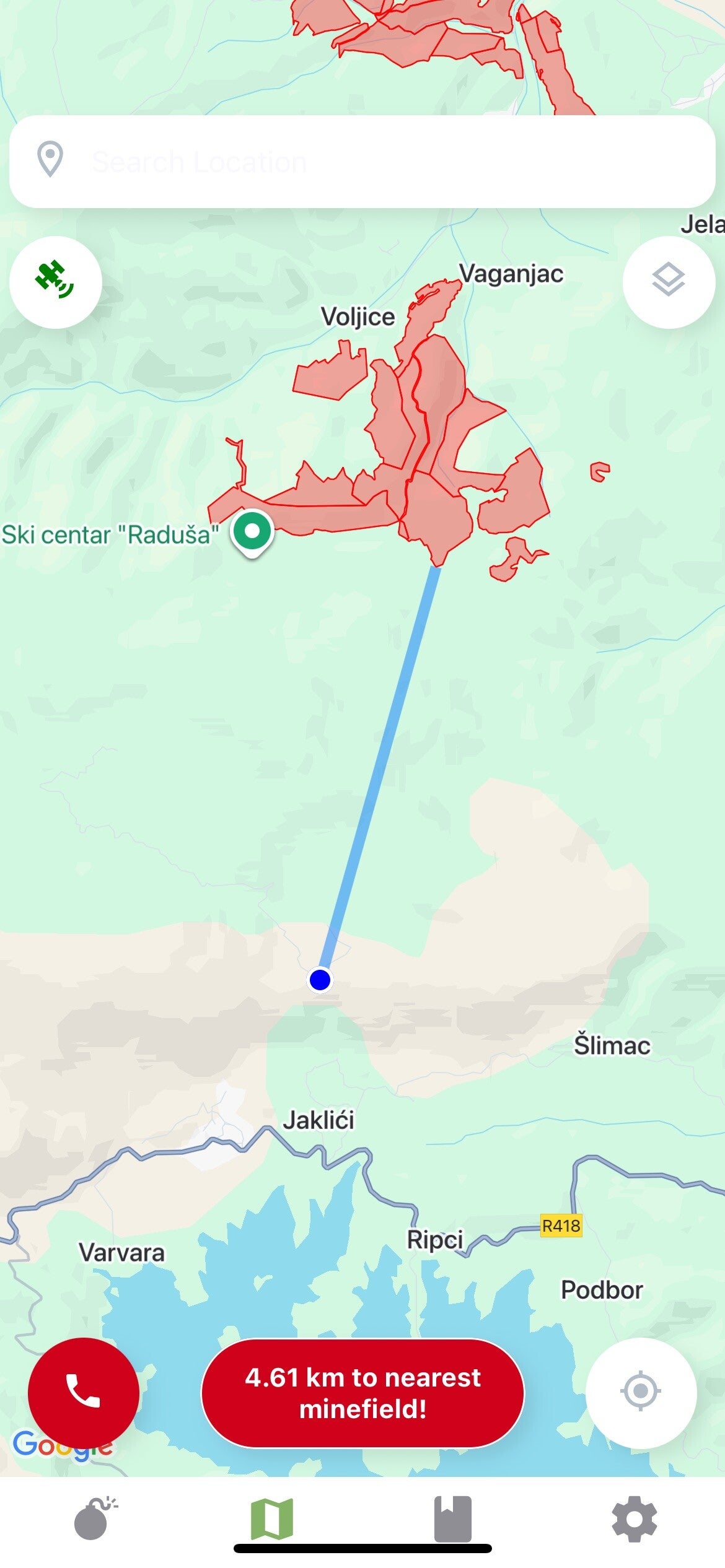Viewport: 725px width, 1568px height.
Task: Tap the 4.61 km to nearest minefield banner
Action: click(x=363, y=1393)
